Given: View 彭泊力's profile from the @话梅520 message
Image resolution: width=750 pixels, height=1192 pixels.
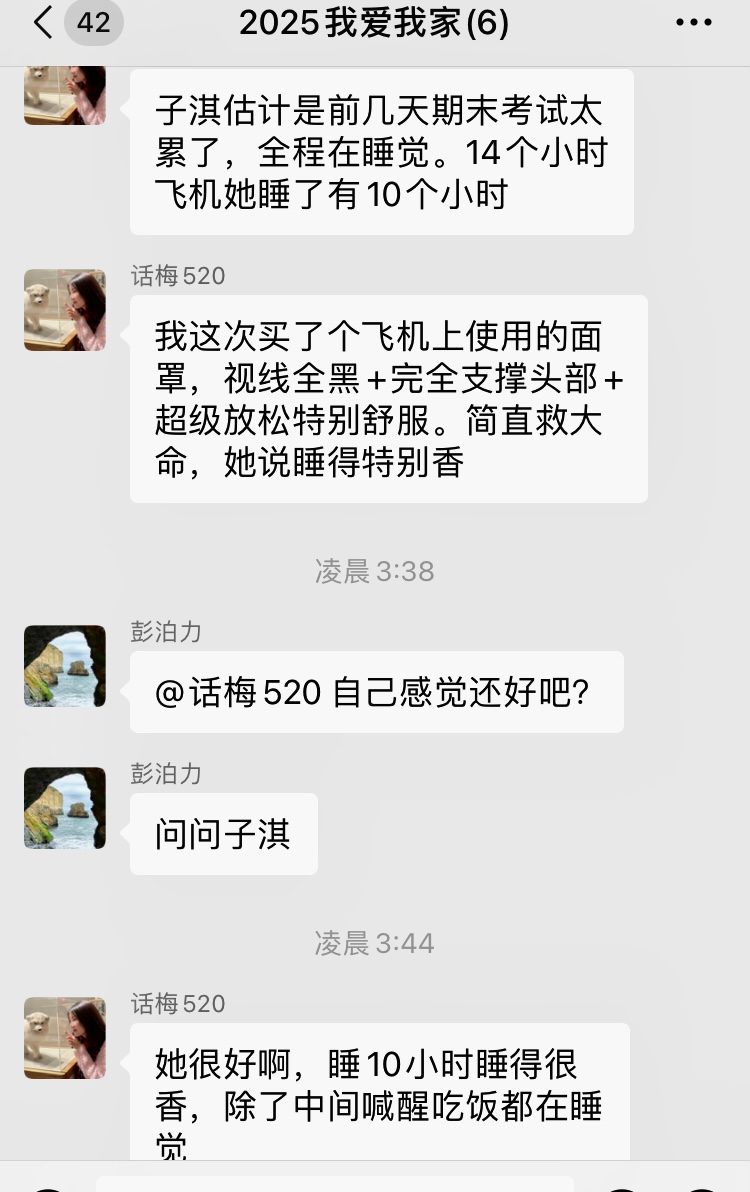Looking at the screenshot, I should coord(65,666).
